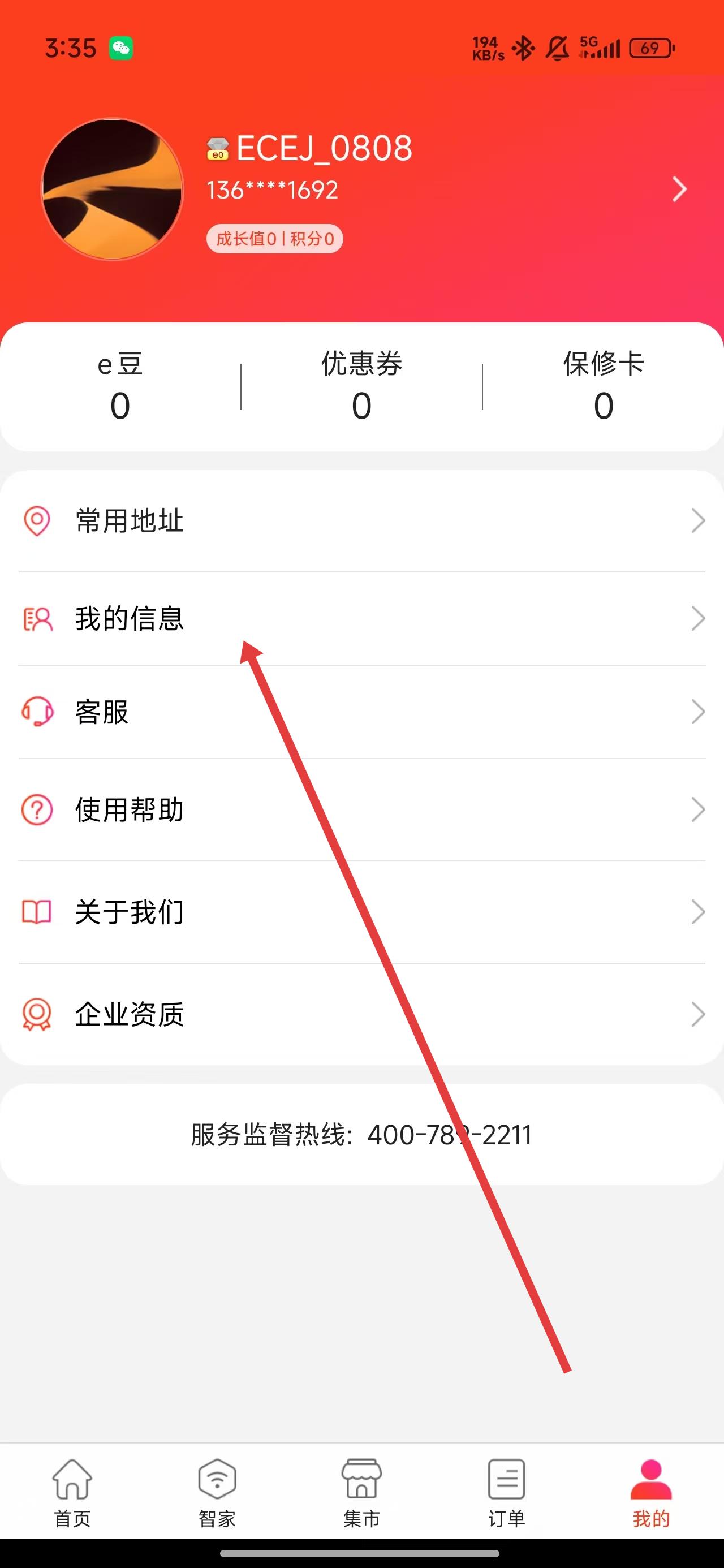Call the 服务监督热线 hotline number
Viewport: 724px width, 1568px height.
click(x=449, y=1135)
